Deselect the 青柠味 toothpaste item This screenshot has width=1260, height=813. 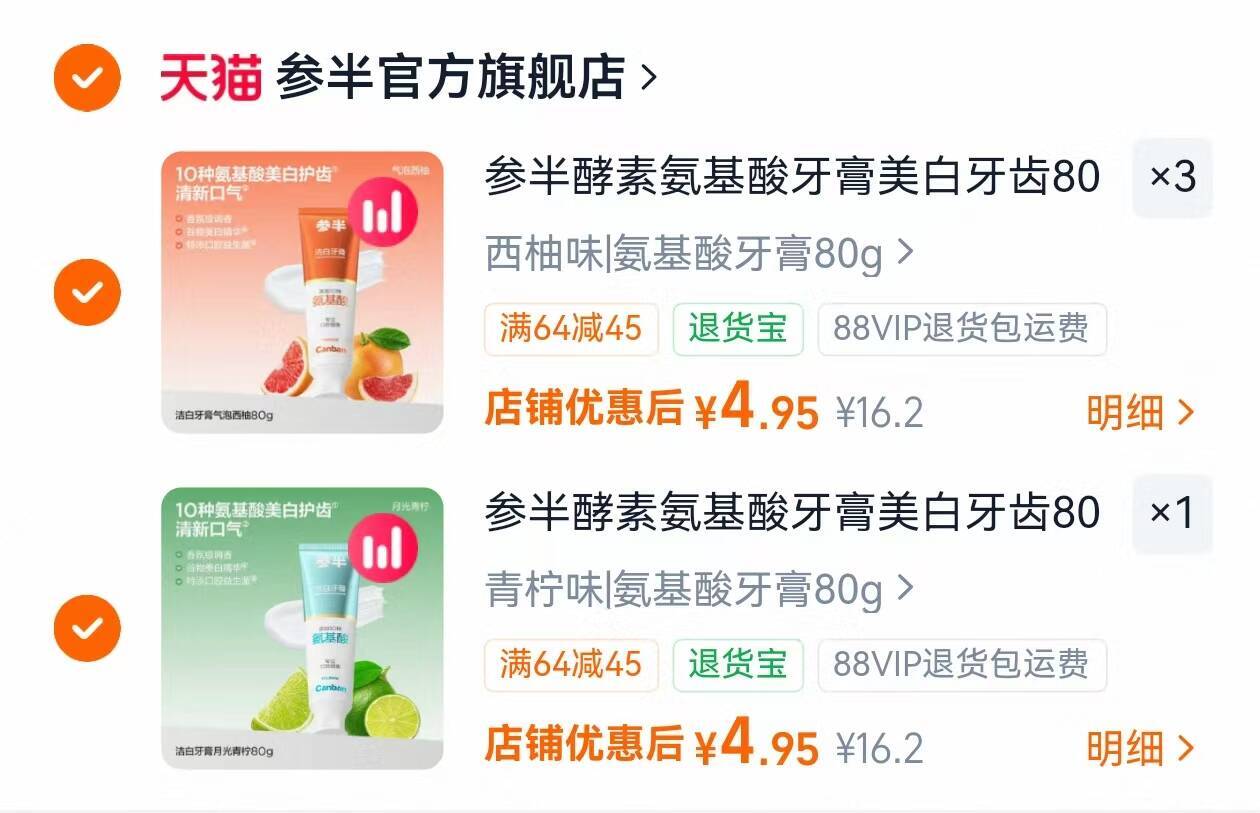pyautogui.click(x=87, y=628)
